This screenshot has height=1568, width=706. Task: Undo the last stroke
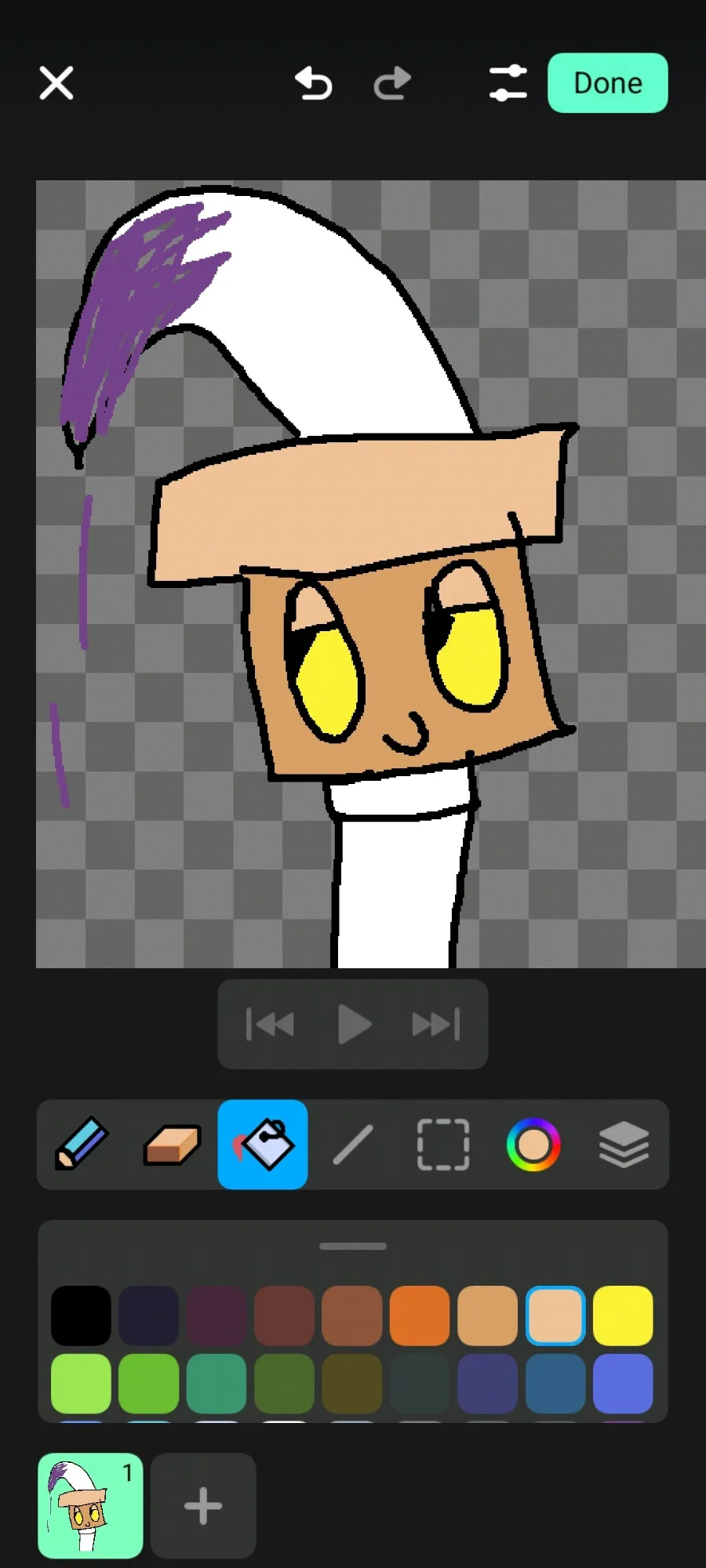point(313,83)
